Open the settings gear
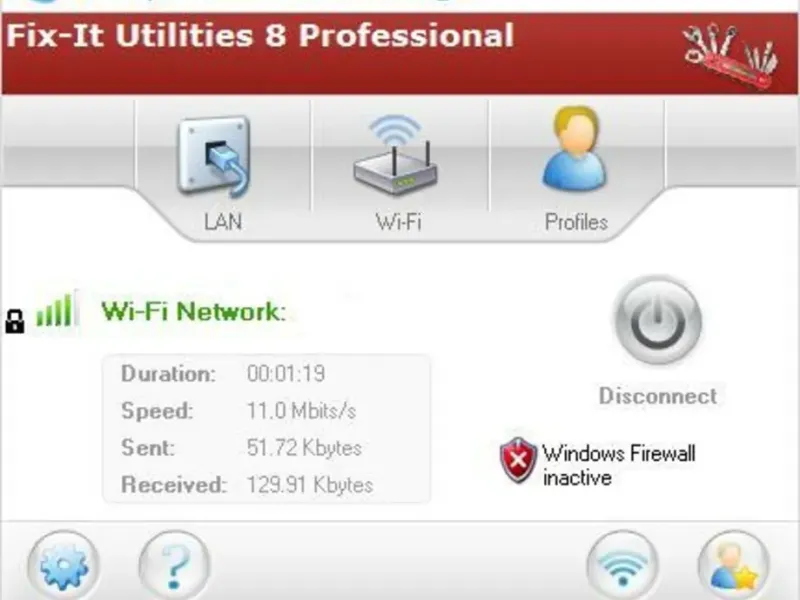 (x=63, y=566)
